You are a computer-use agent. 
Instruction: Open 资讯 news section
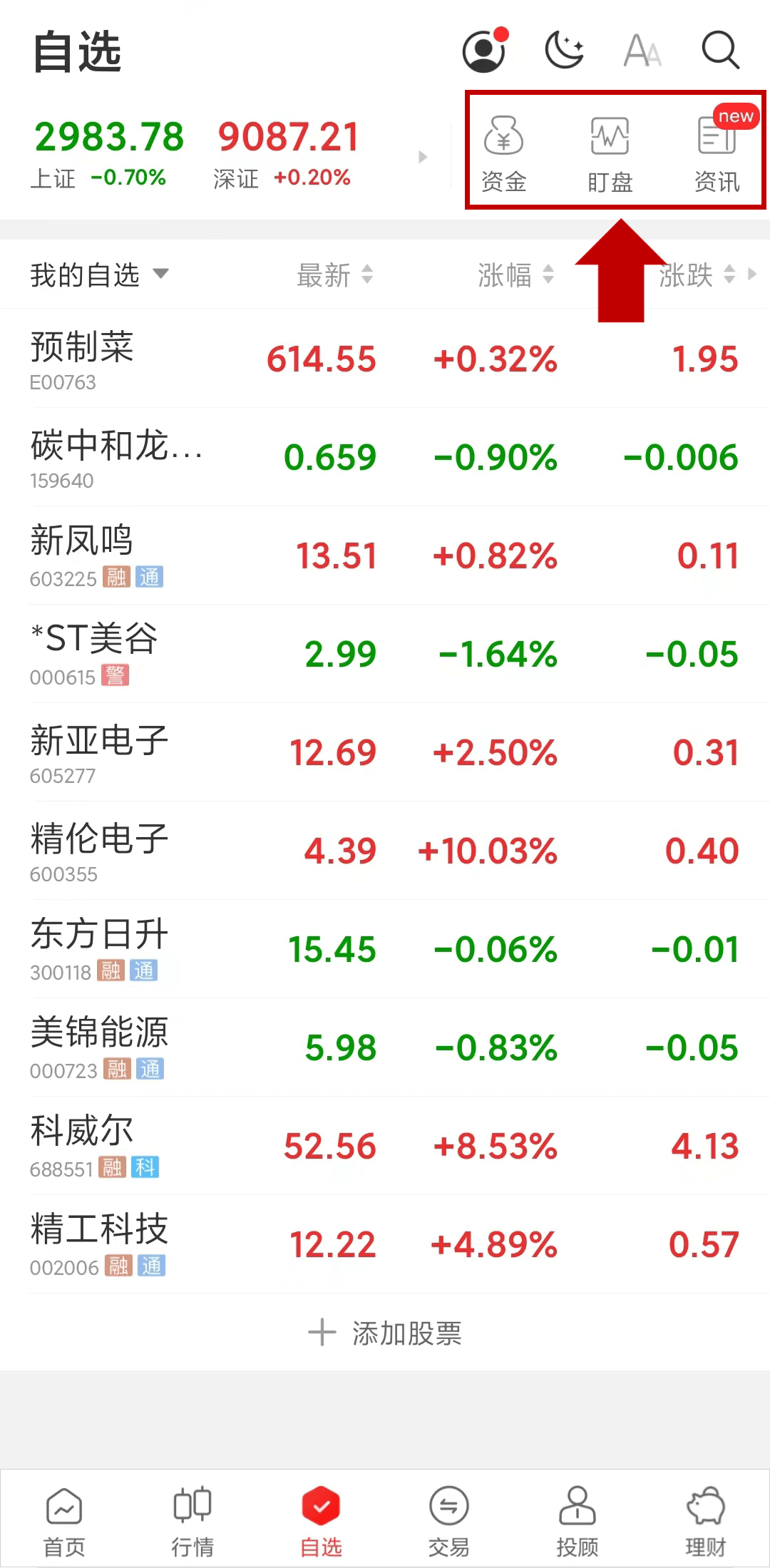tap(717, 153)
